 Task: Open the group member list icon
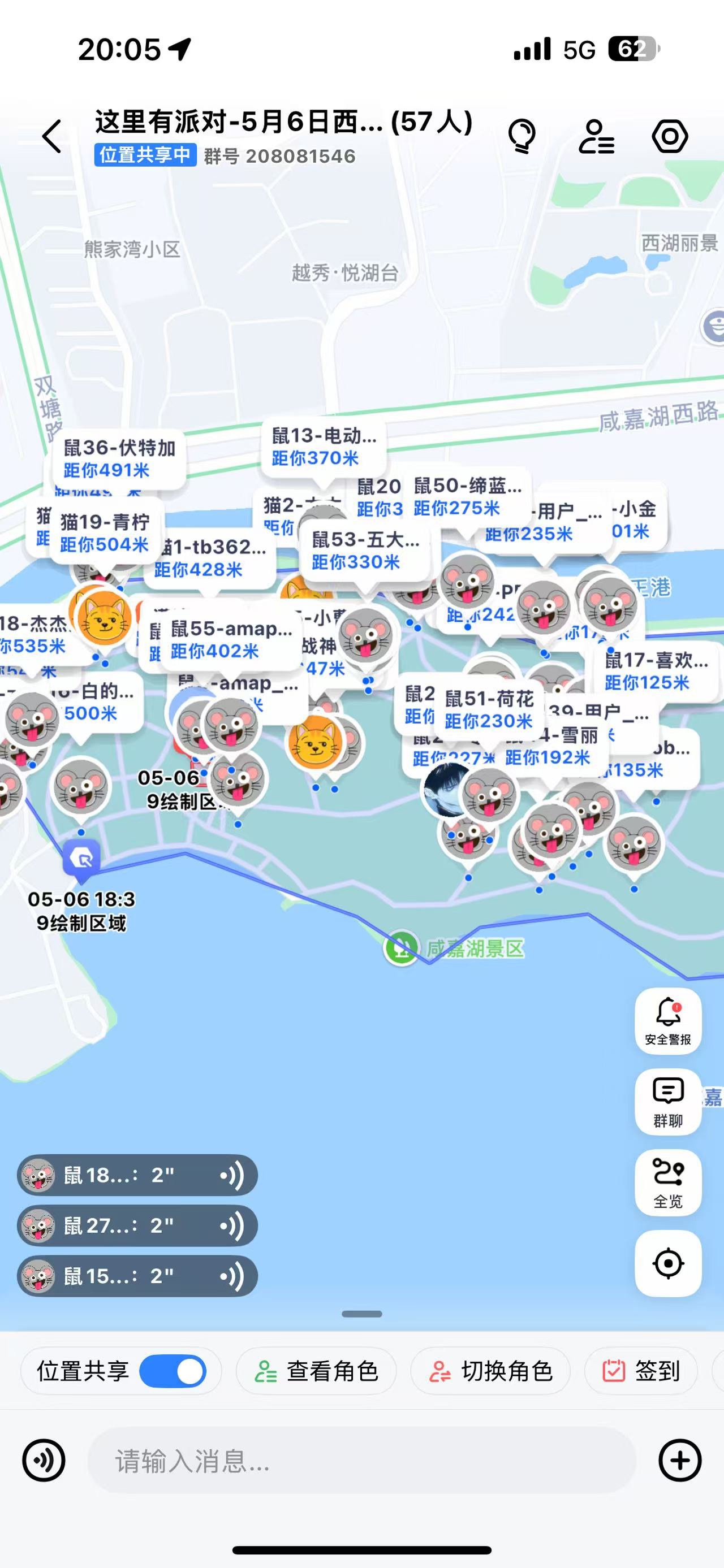tap(596, 136)
